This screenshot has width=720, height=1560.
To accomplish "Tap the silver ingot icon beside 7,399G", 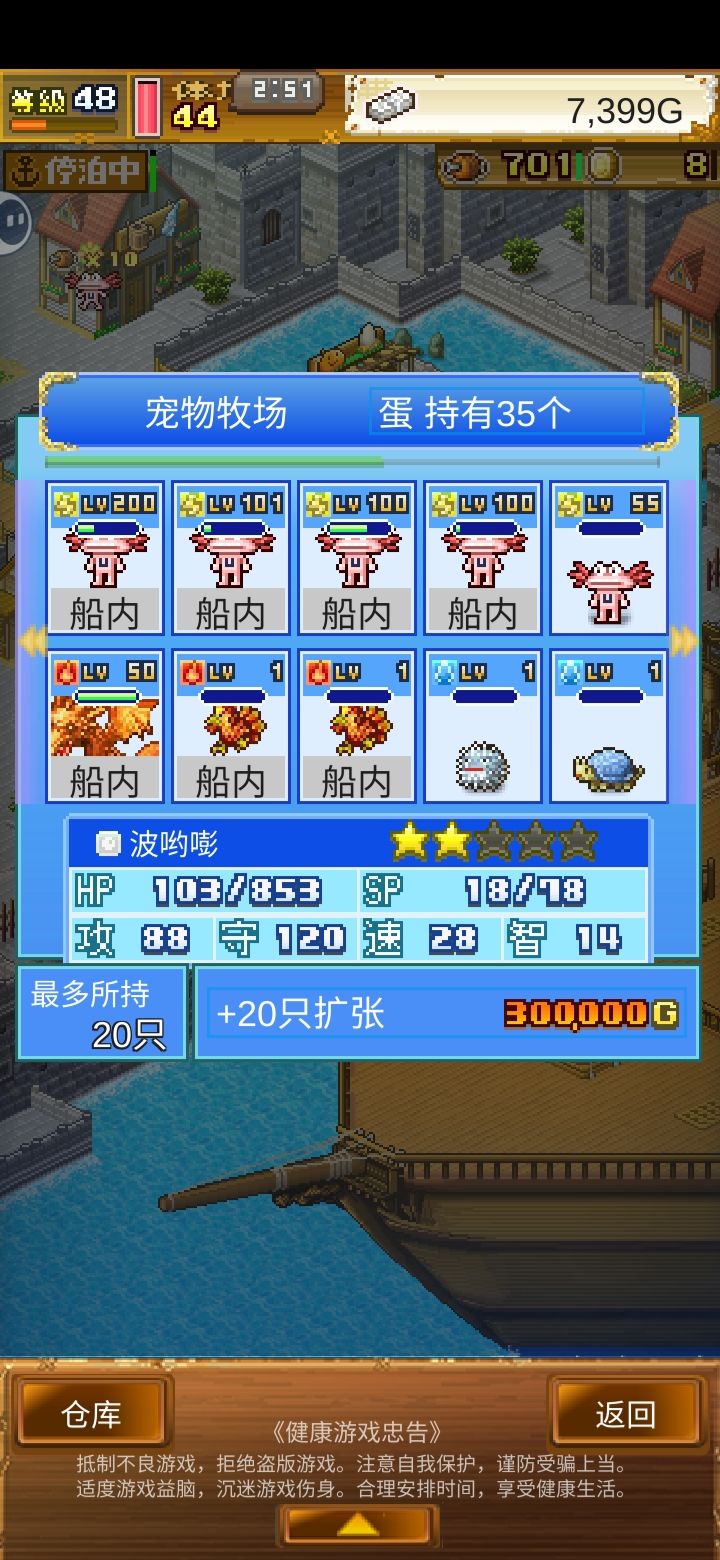I will click(x=390, y=104).
